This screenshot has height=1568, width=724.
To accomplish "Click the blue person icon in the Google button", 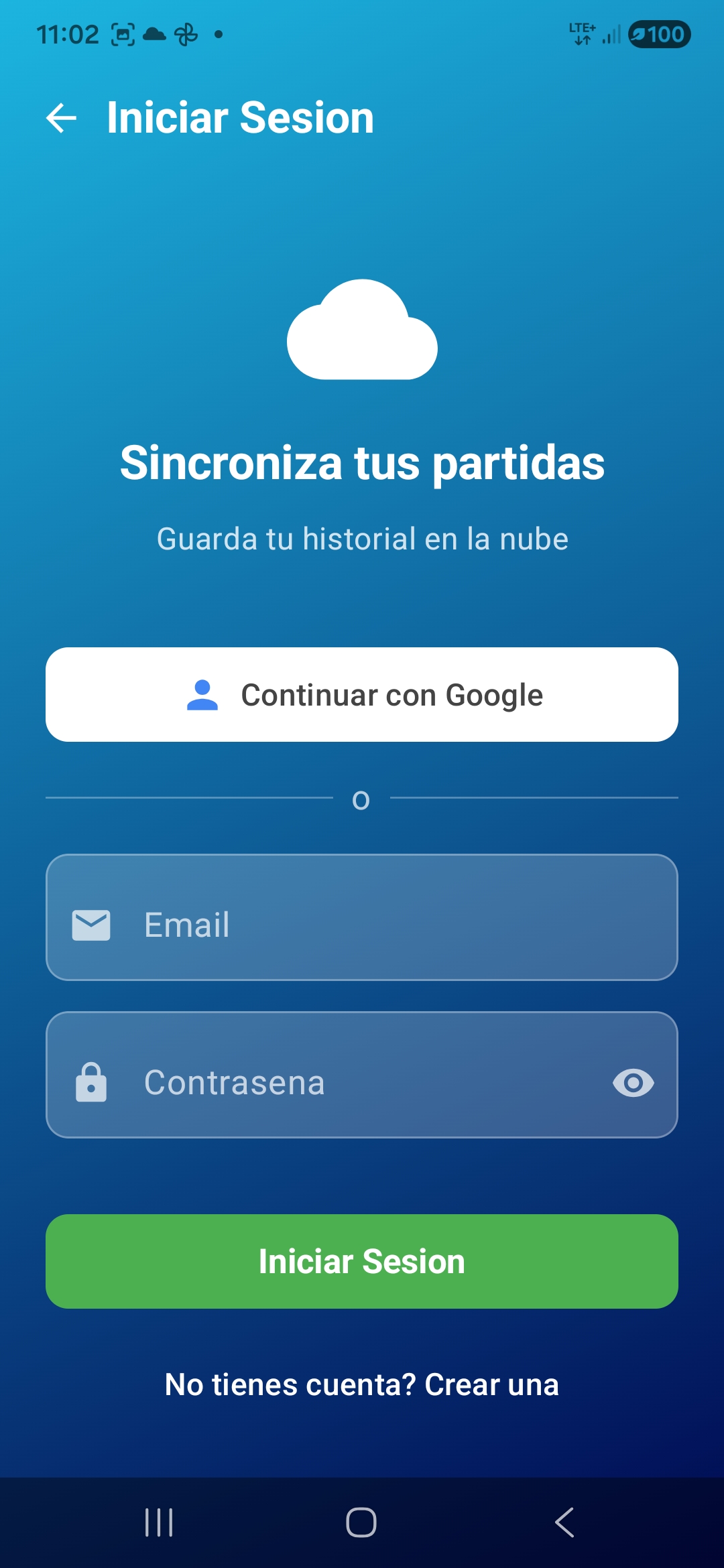I will click(x=202, y=695).
